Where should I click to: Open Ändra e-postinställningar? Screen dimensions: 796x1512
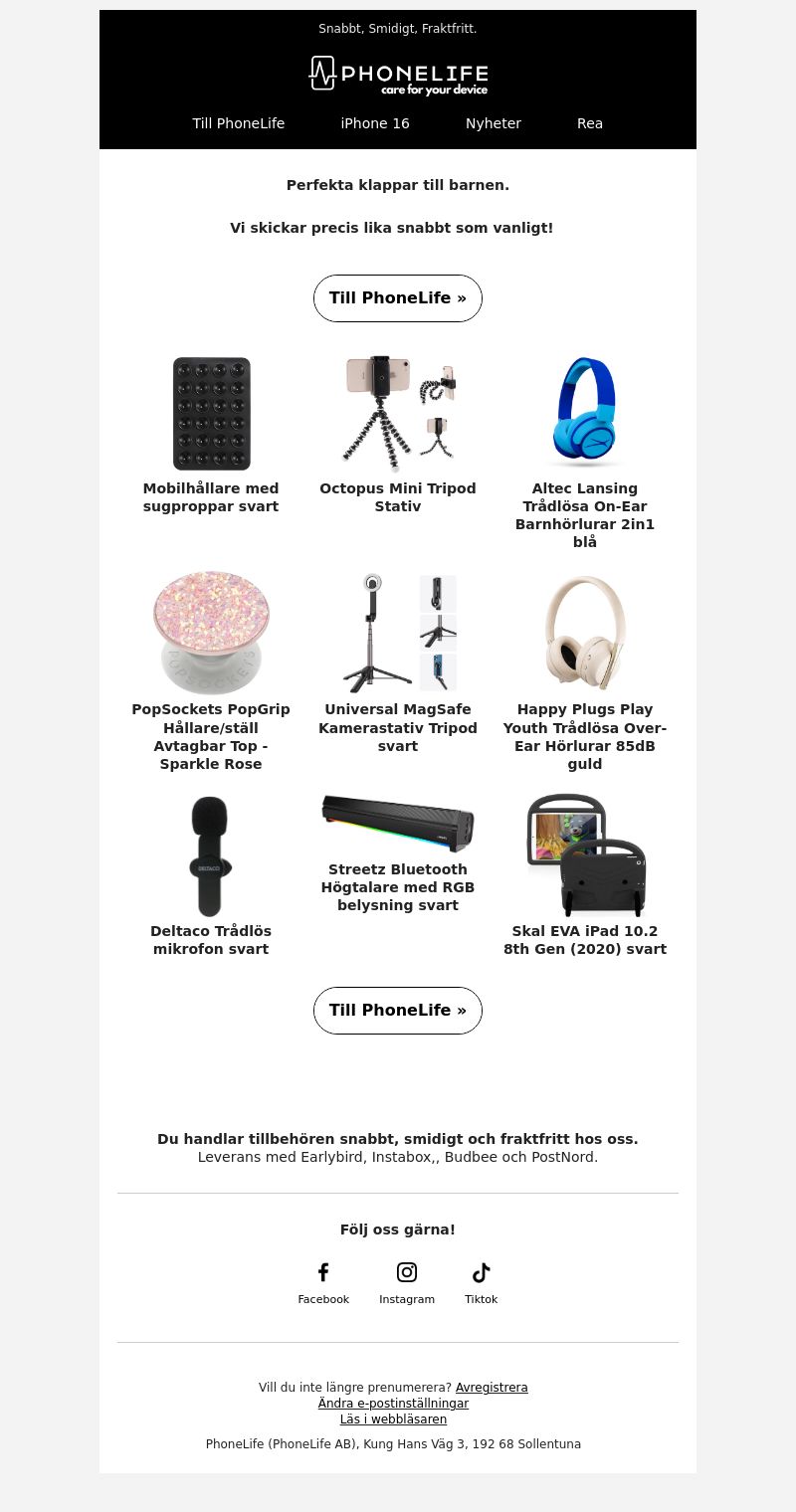click(393, 1404)
